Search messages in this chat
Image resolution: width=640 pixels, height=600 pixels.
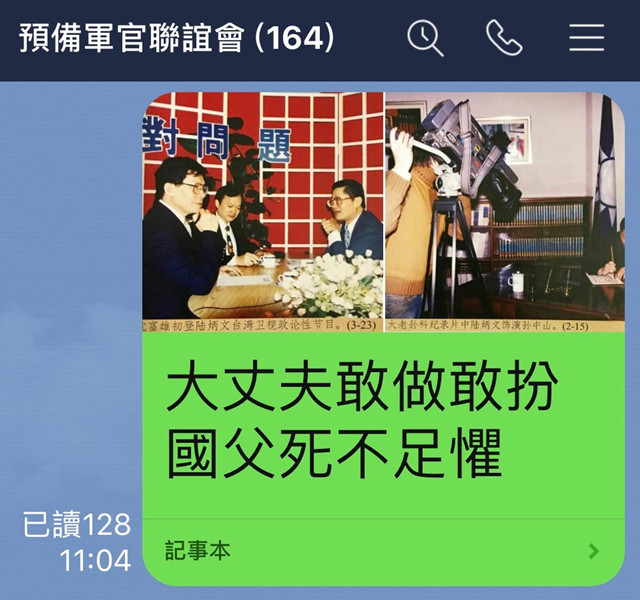pyautogui.click(x=425, y=38)
